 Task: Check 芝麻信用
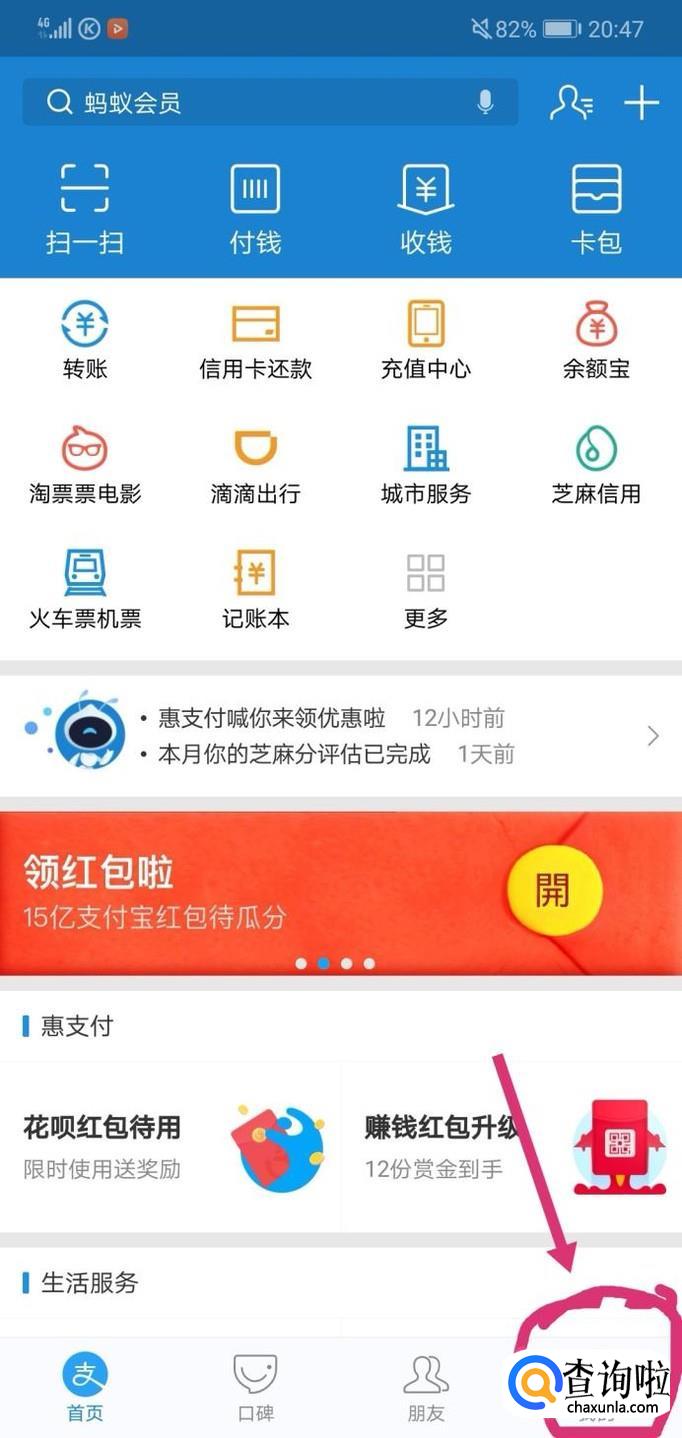pos(596,464)
